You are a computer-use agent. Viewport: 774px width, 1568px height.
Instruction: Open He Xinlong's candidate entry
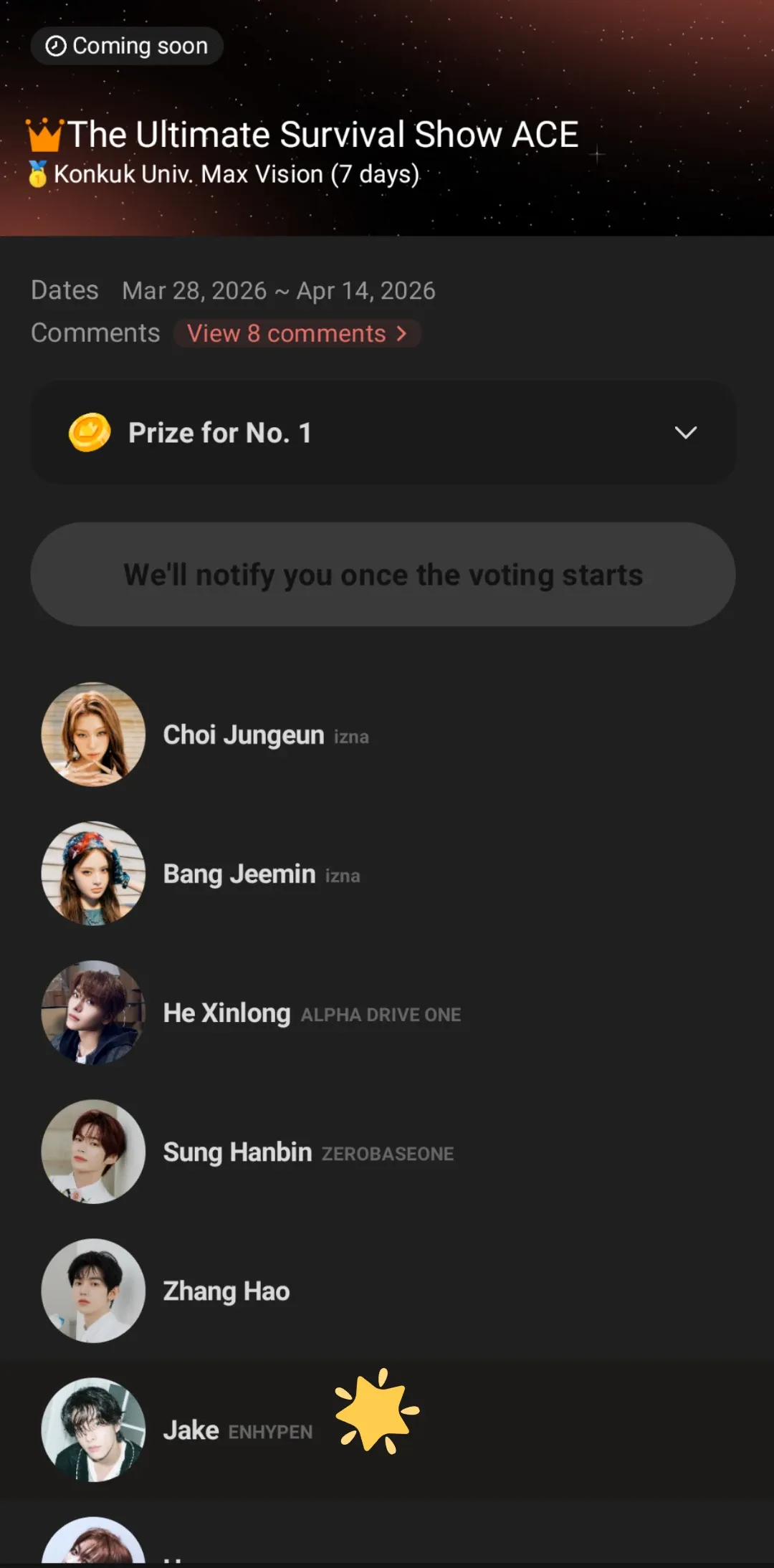[227, 1013]
